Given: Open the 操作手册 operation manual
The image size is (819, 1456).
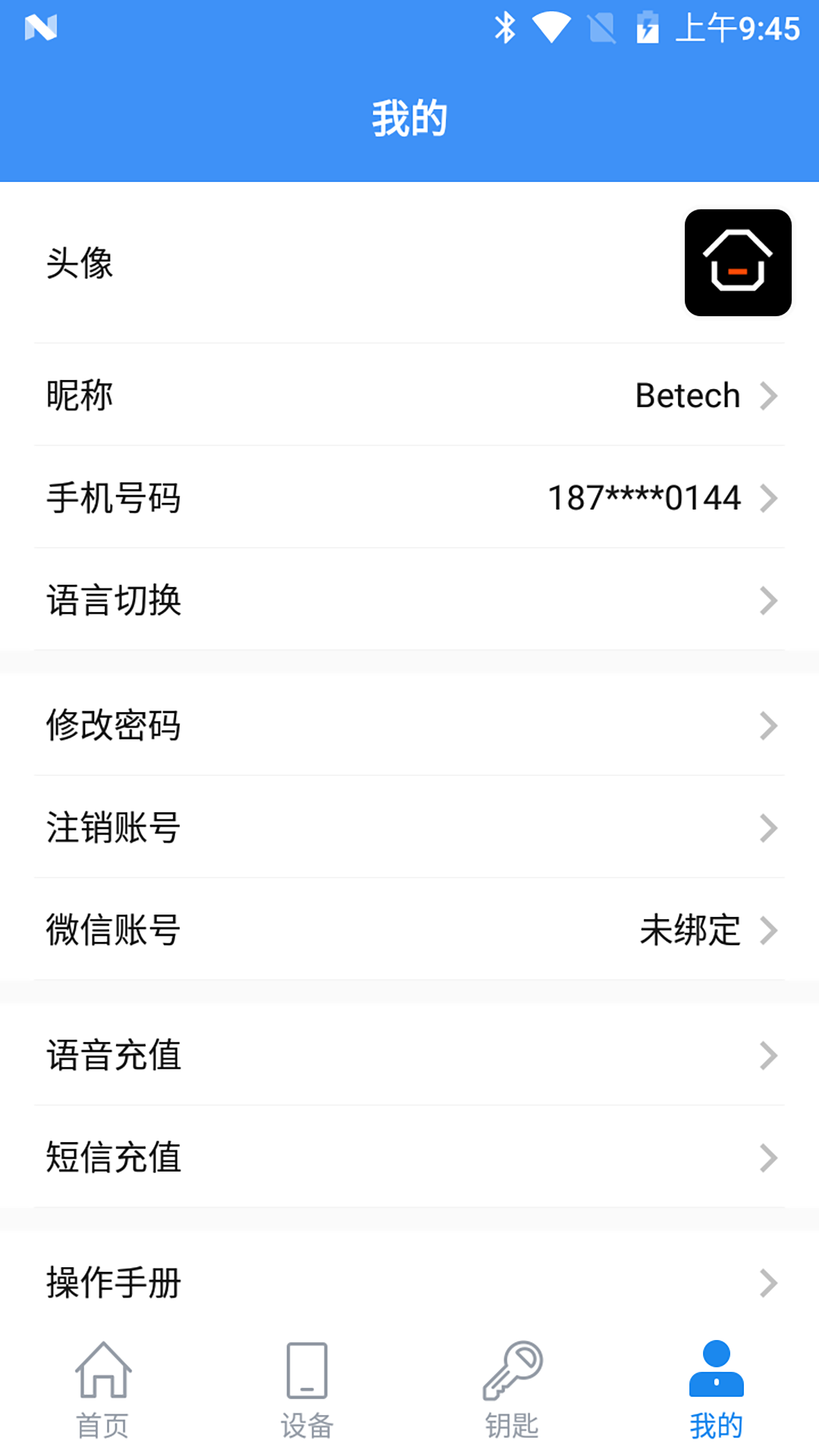Looking at the screenshot, I should (x=409, y=1283).
